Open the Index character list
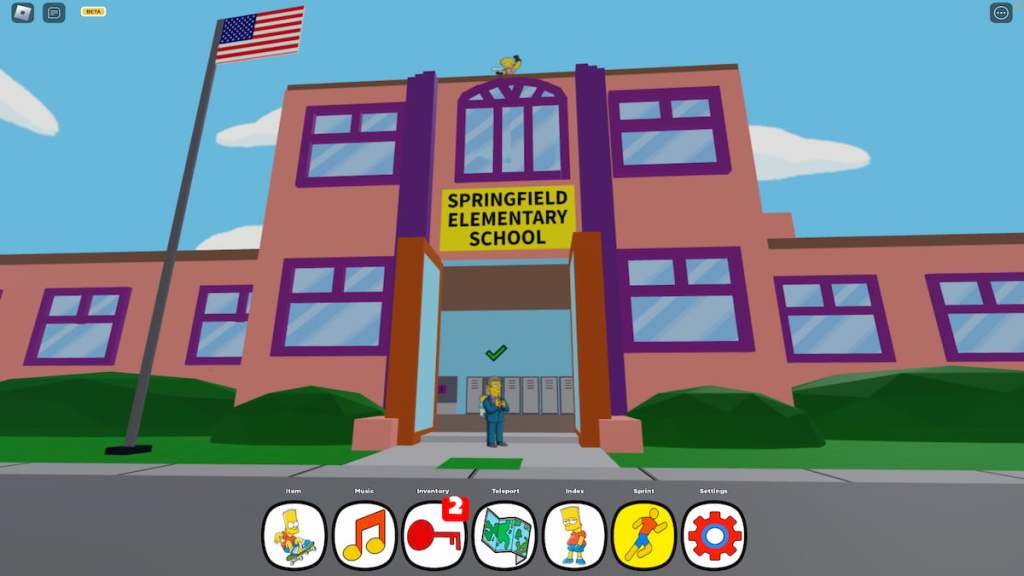Viewport: 1024px width, 576px height. [574, 535]
